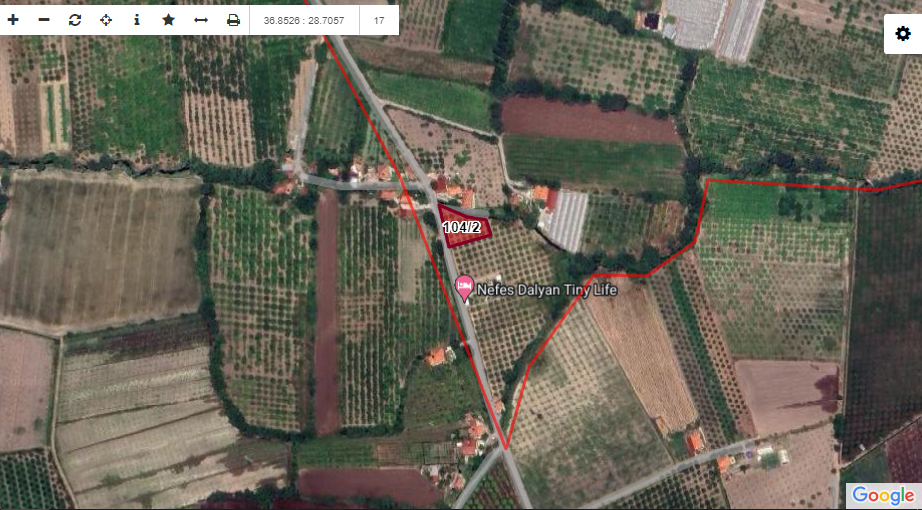Viewport: 922px width, 510px height.
Task: Zoom in with the plus icon
Action: click(13, 20)
